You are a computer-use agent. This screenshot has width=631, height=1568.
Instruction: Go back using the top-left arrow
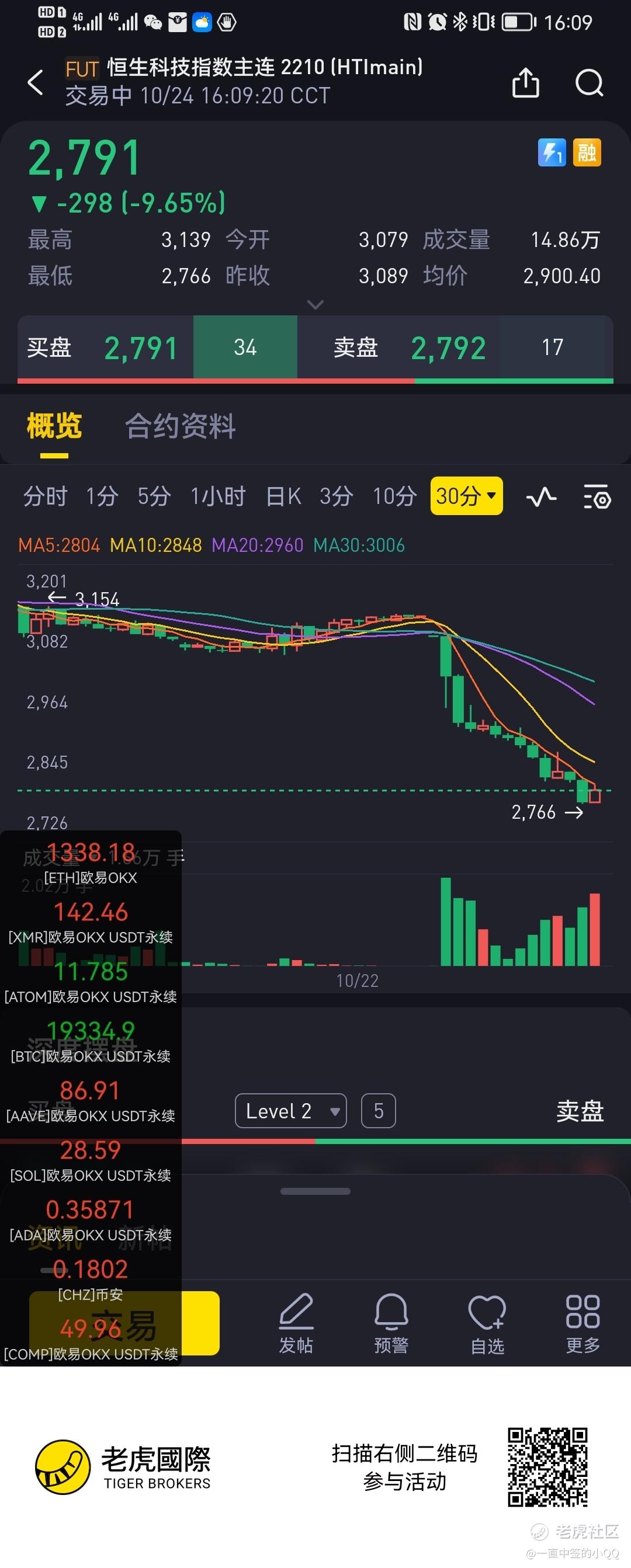click(36, 82)
